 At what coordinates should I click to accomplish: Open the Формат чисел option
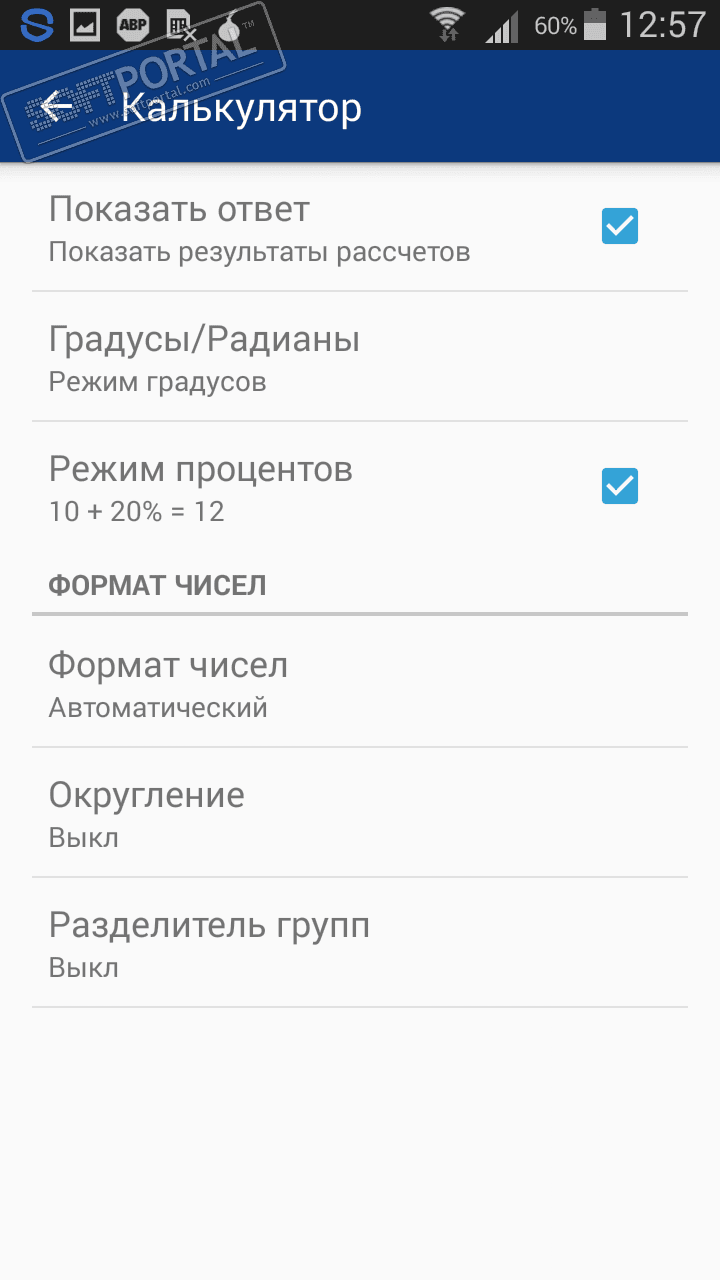[360, 683]
